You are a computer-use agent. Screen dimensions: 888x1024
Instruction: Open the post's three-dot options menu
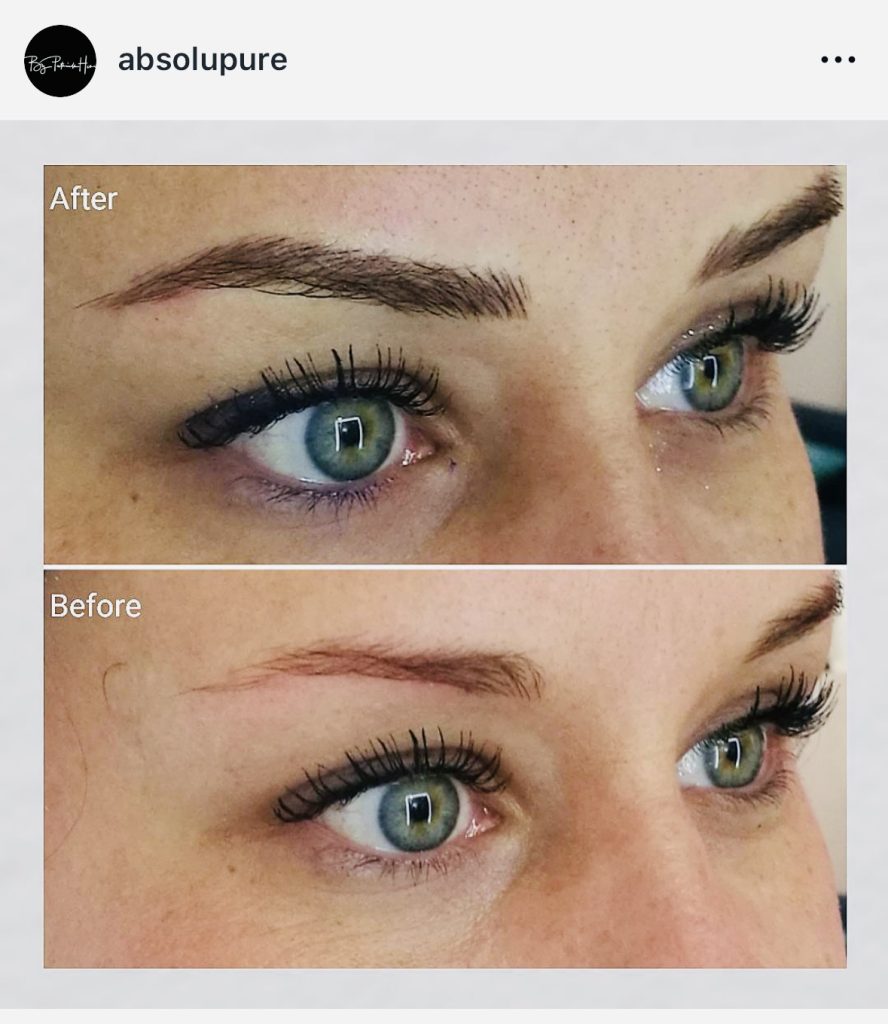[837, 60]
